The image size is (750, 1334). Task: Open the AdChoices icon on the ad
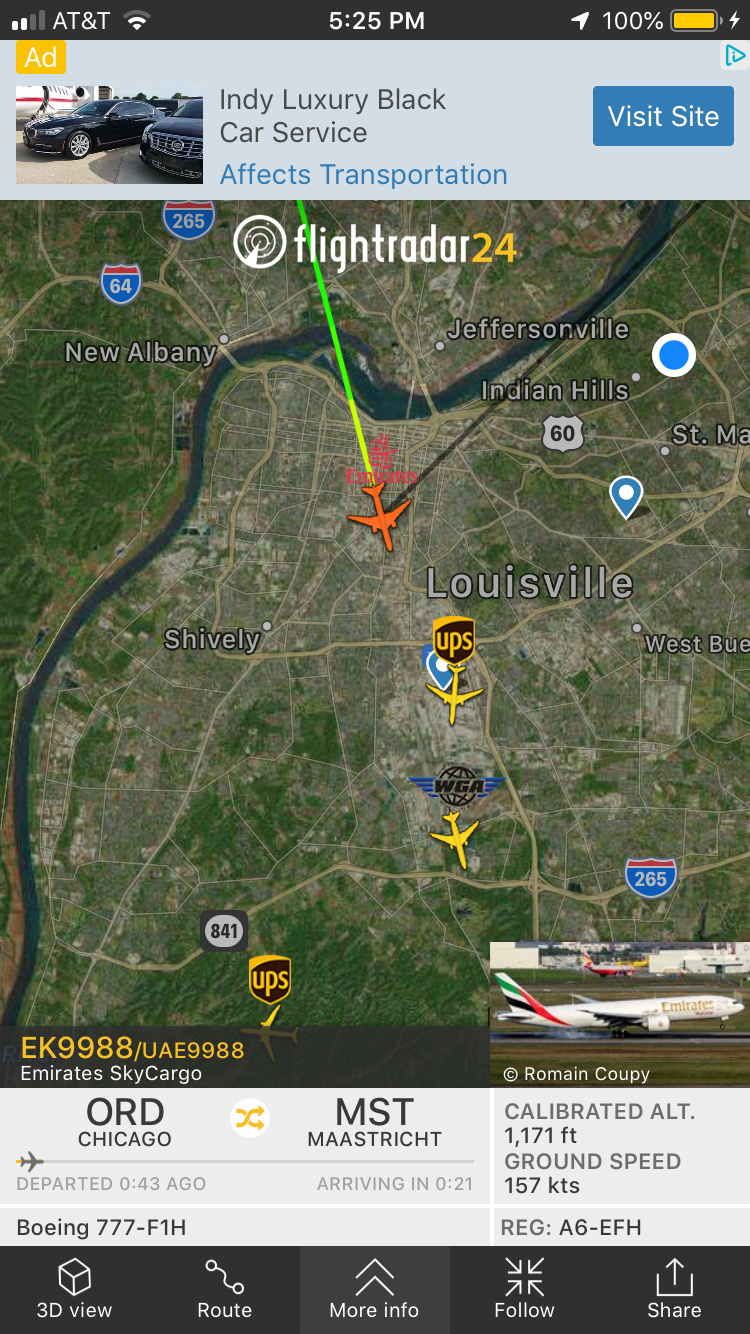tap(735, 56)
